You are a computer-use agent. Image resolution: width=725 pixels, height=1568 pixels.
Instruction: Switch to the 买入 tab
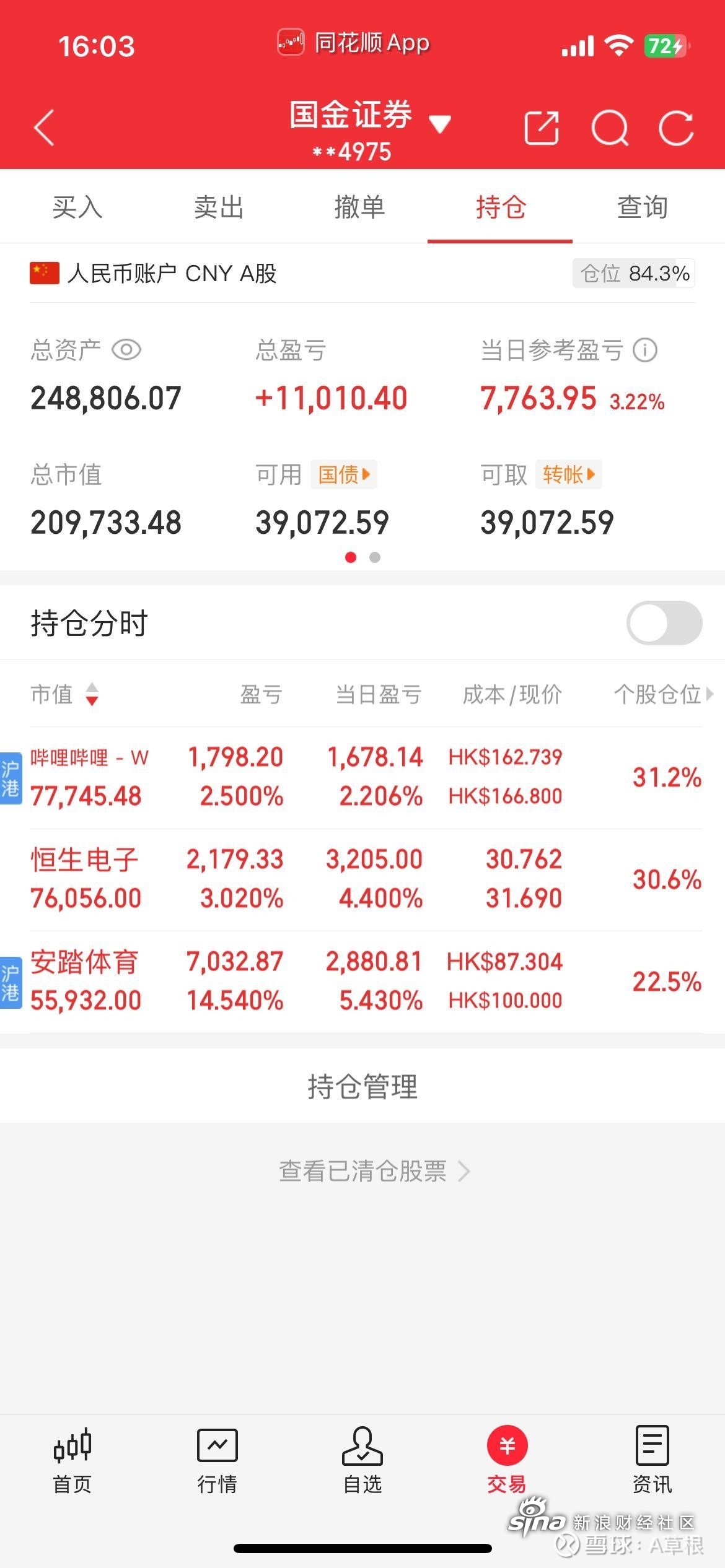coord(77,207)
